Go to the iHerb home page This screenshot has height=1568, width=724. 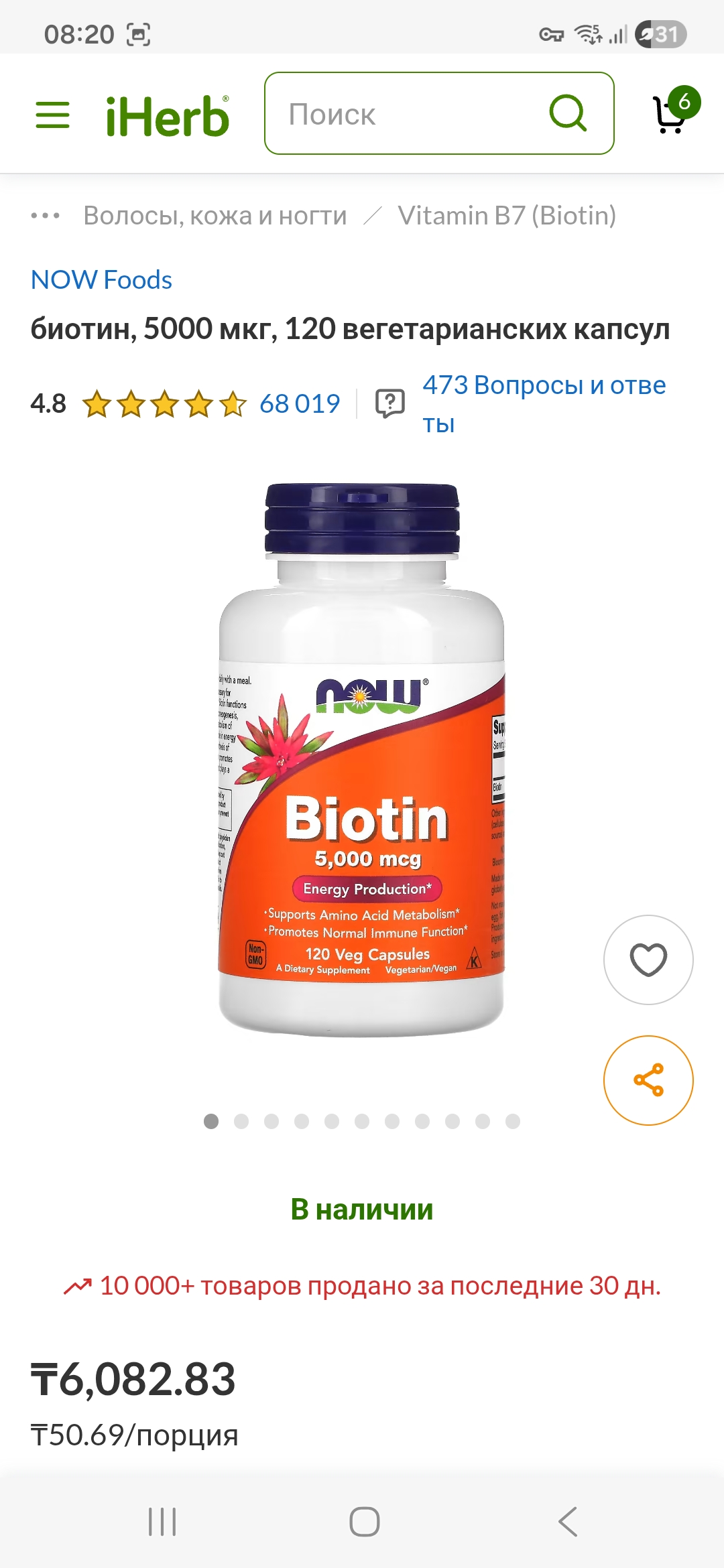coord(168,115)
